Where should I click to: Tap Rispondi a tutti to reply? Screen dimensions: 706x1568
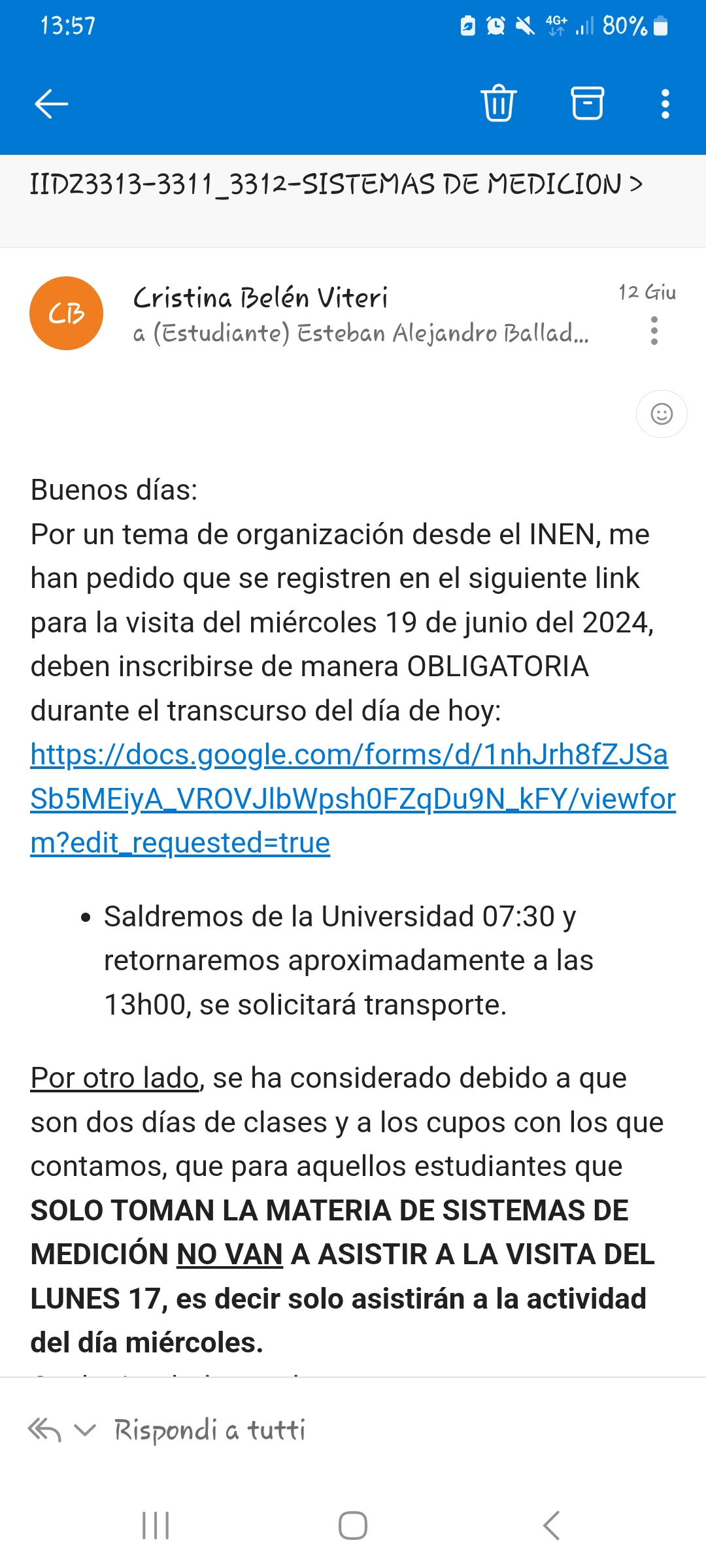click(x=209, y=1430)
